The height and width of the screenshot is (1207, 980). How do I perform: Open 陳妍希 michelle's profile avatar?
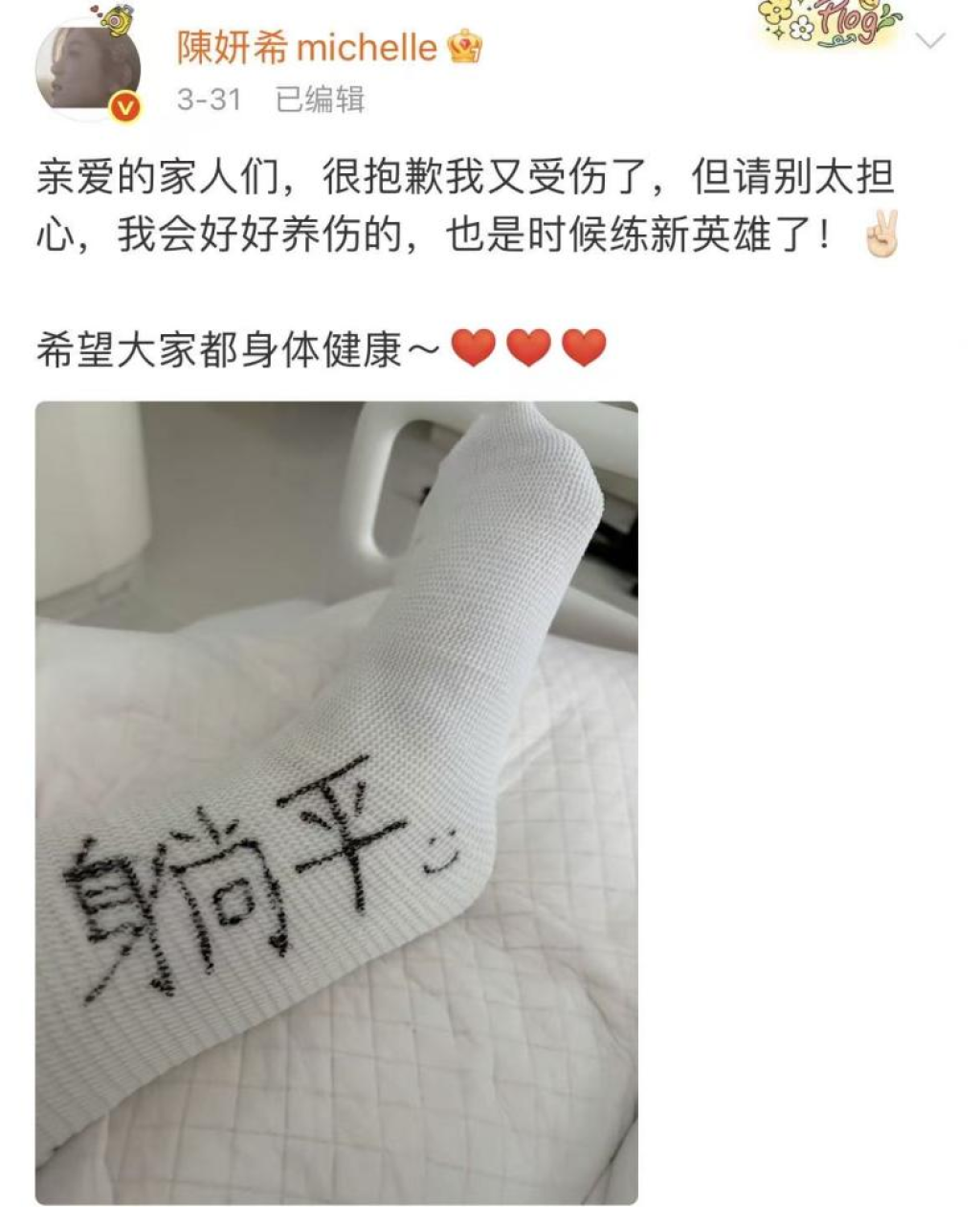(88, 71)
